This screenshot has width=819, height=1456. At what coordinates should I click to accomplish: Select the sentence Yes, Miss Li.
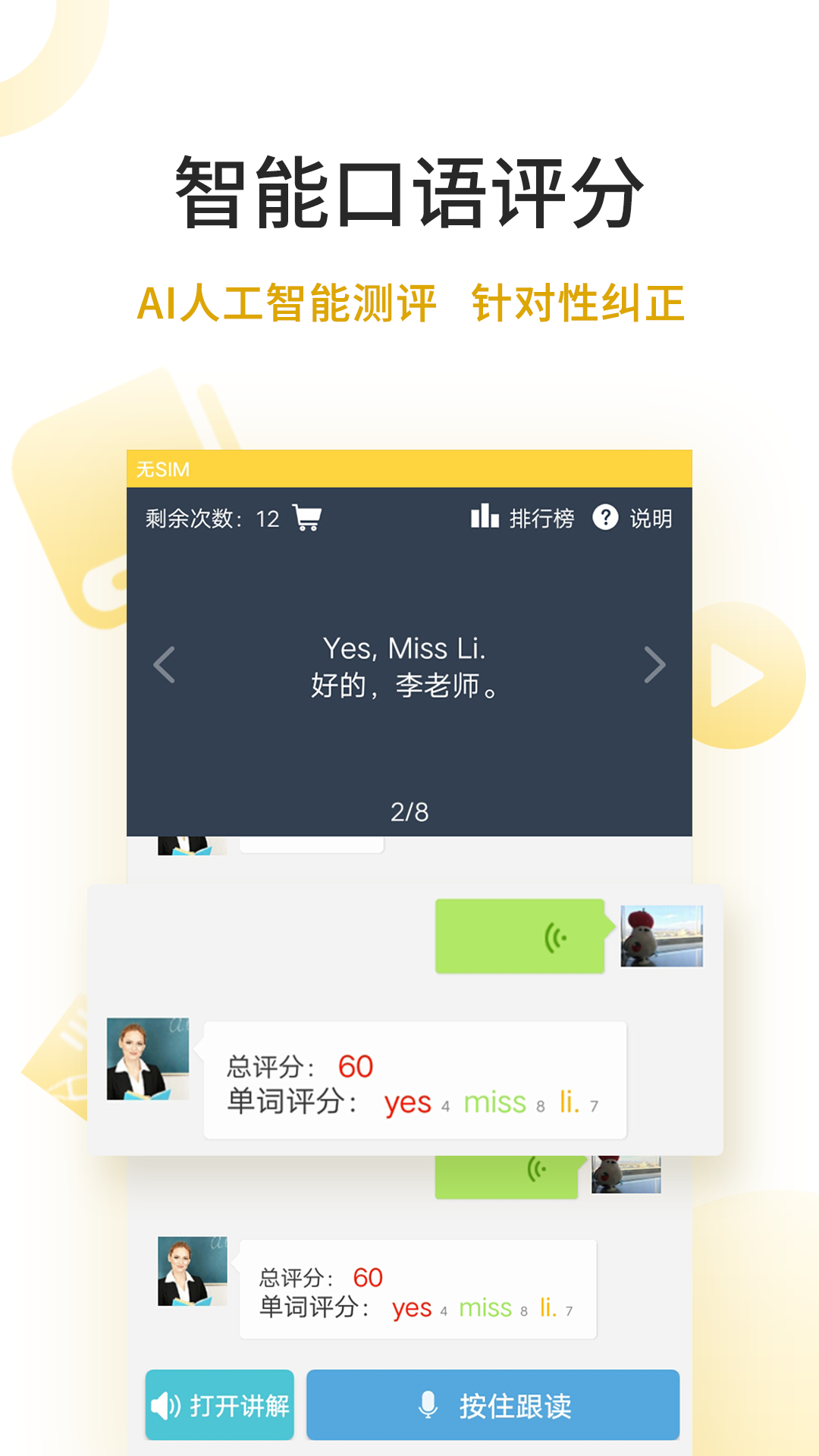tap(408, 648)
